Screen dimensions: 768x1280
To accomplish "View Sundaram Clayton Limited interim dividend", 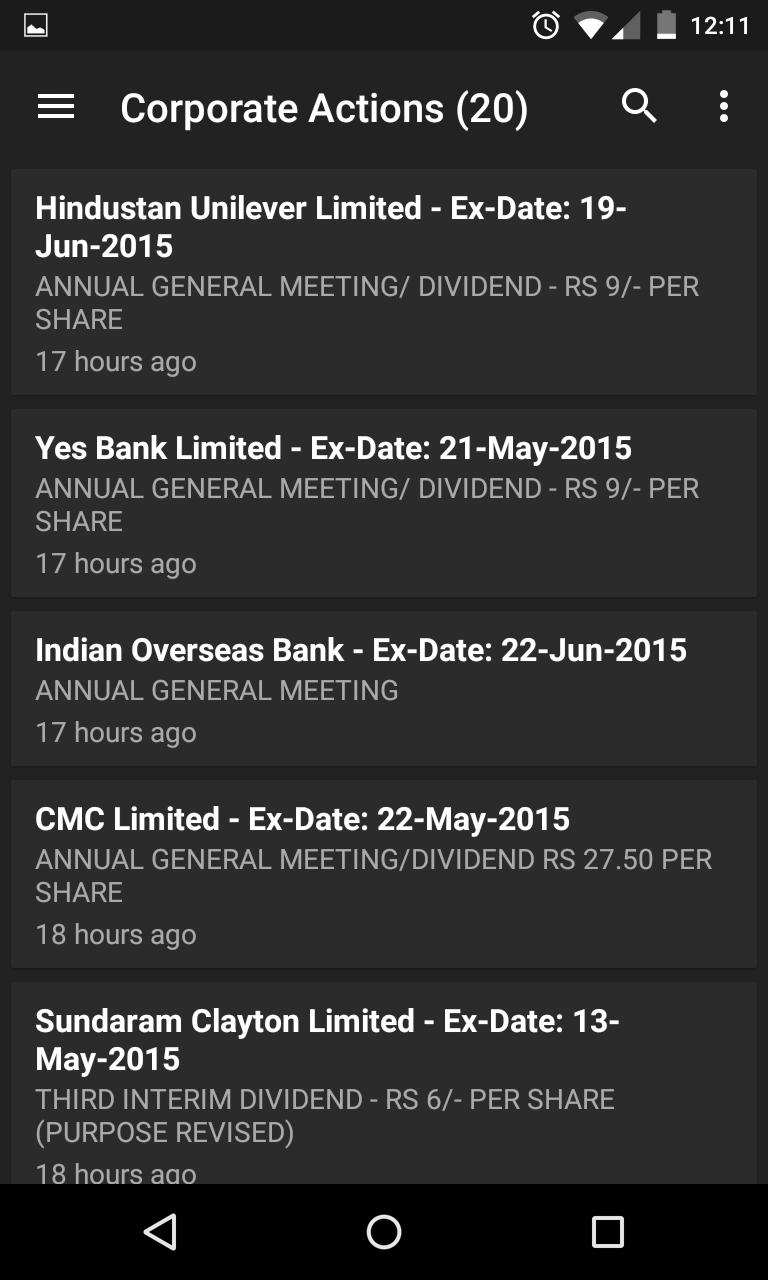I will click(x=384, y=1082).
